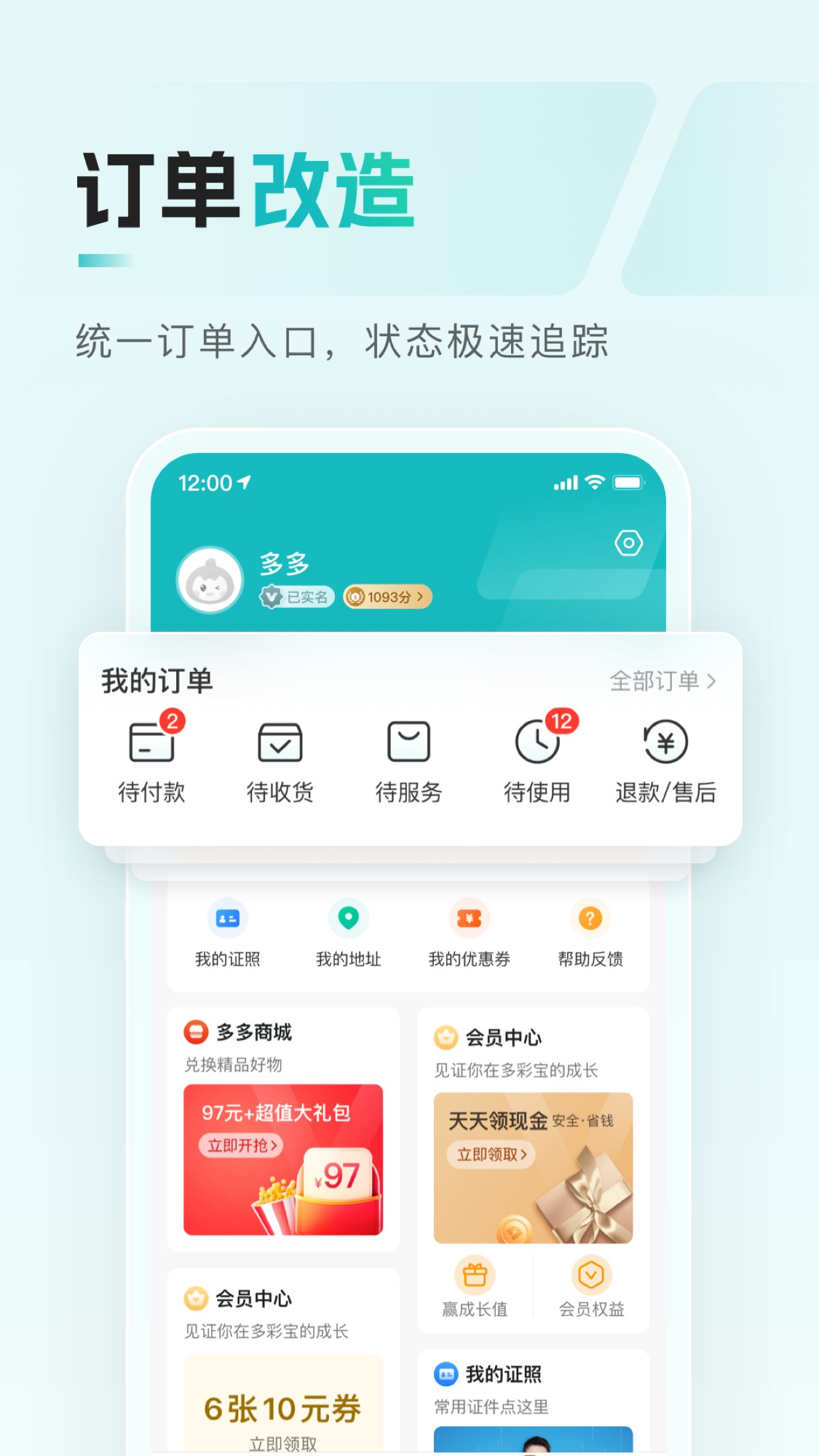Image resolution: width=819 pixels, height=1456 pixels.
Task: Open 我的优惠券 coupons icon
Action: pyautogui.click(x=469, y=919)
